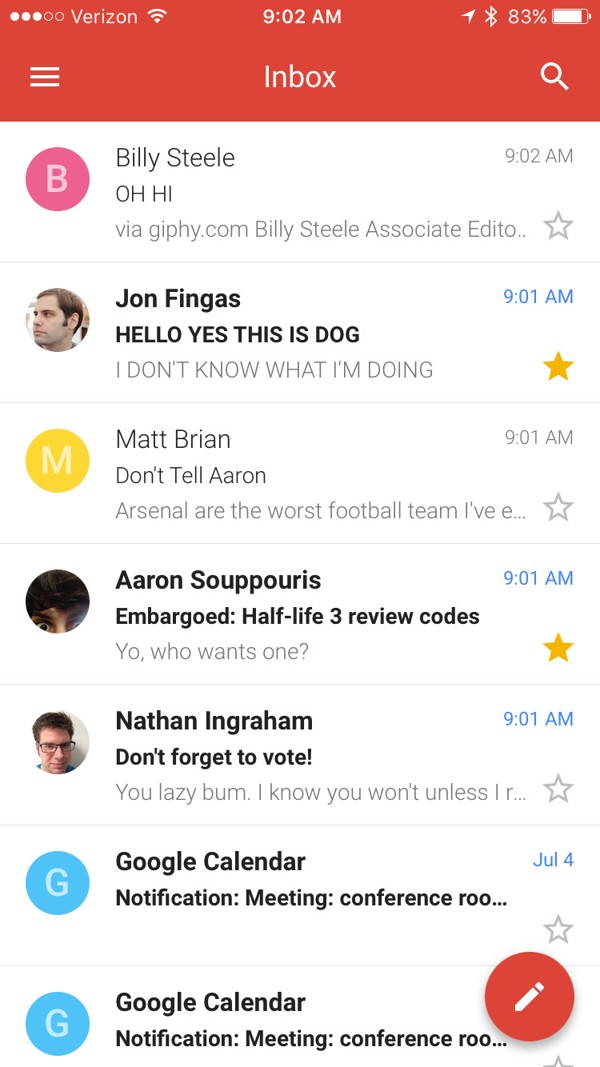Open the Google Calendar notification dated Jul 4
The image size is (600, 1067).
pos(300,896)
